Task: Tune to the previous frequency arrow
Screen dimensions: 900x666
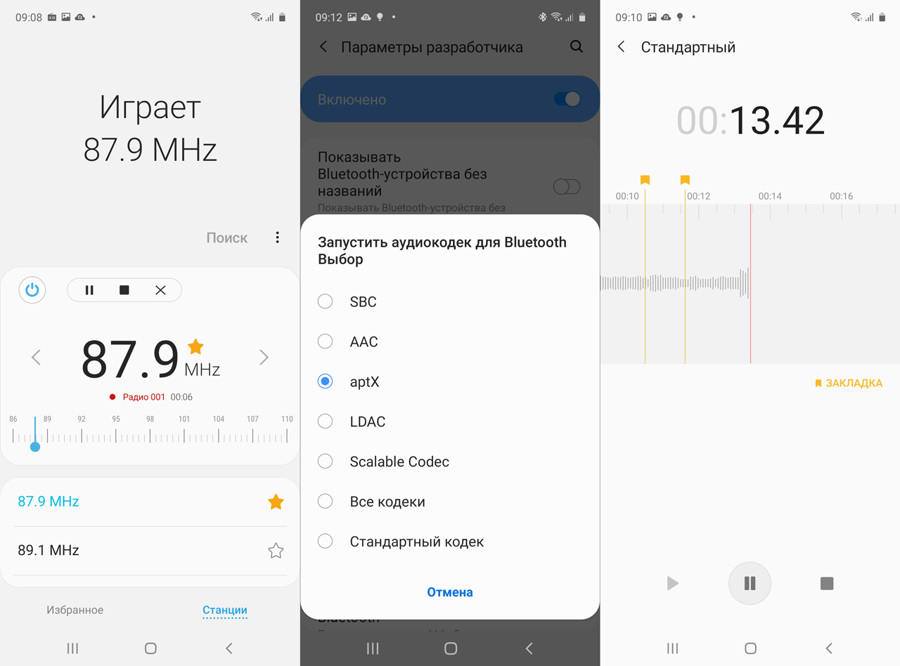Action: click(x=36, y=357)
